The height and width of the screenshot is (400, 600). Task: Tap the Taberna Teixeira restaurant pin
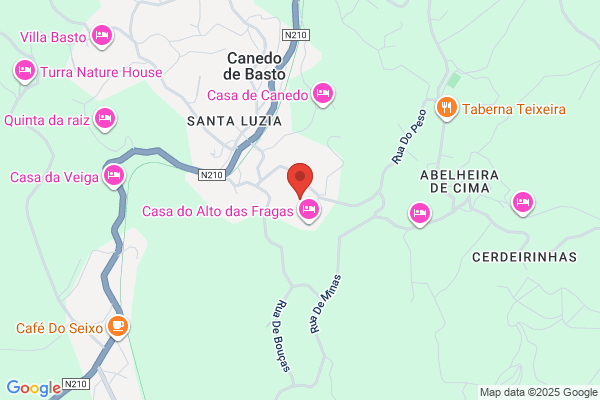[x=447, y=108]
